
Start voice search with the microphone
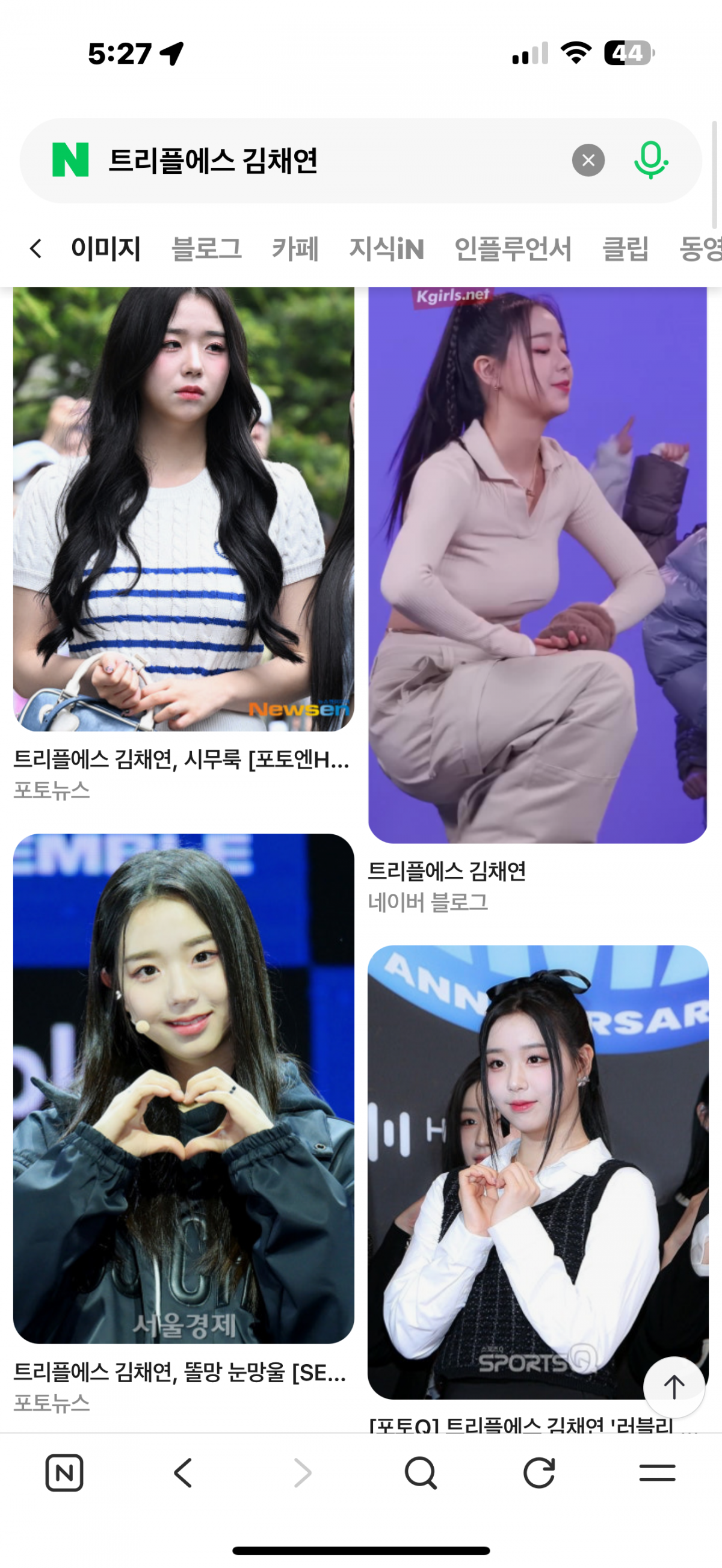click(x=650, y=160)
